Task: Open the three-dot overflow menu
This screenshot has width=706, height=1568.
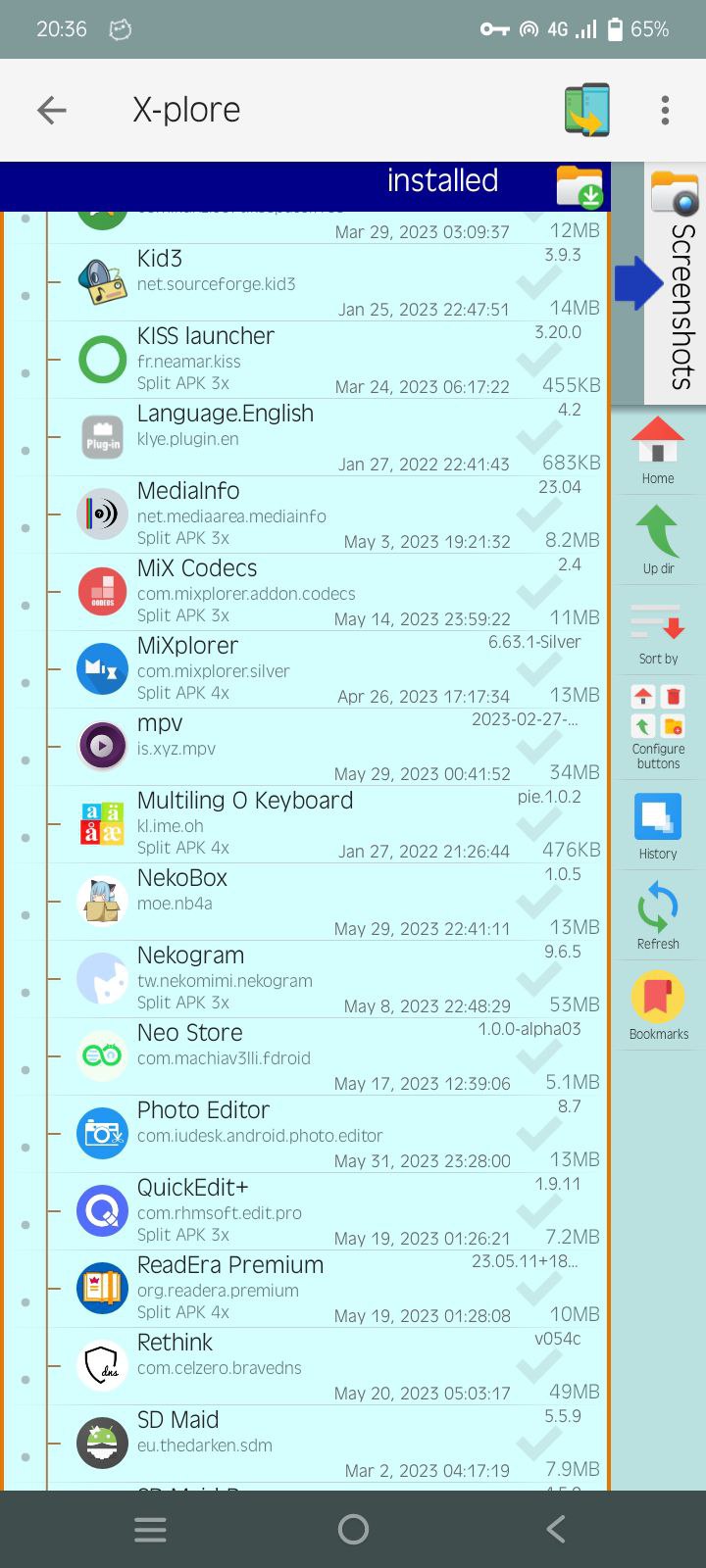Action: coord(665,110)
